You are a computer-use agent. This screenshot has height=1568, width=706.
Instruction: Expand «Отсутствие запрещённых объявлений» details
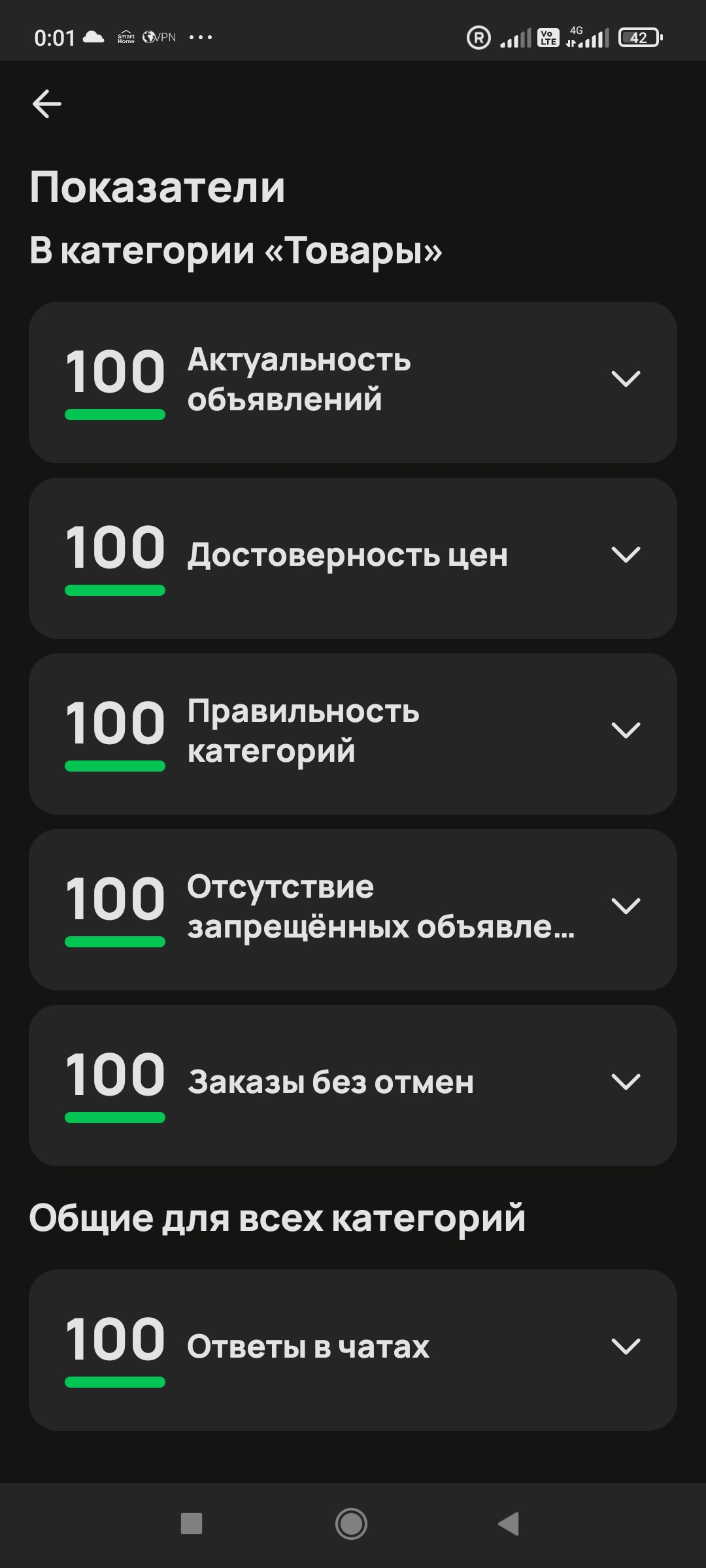coord(625,906)
